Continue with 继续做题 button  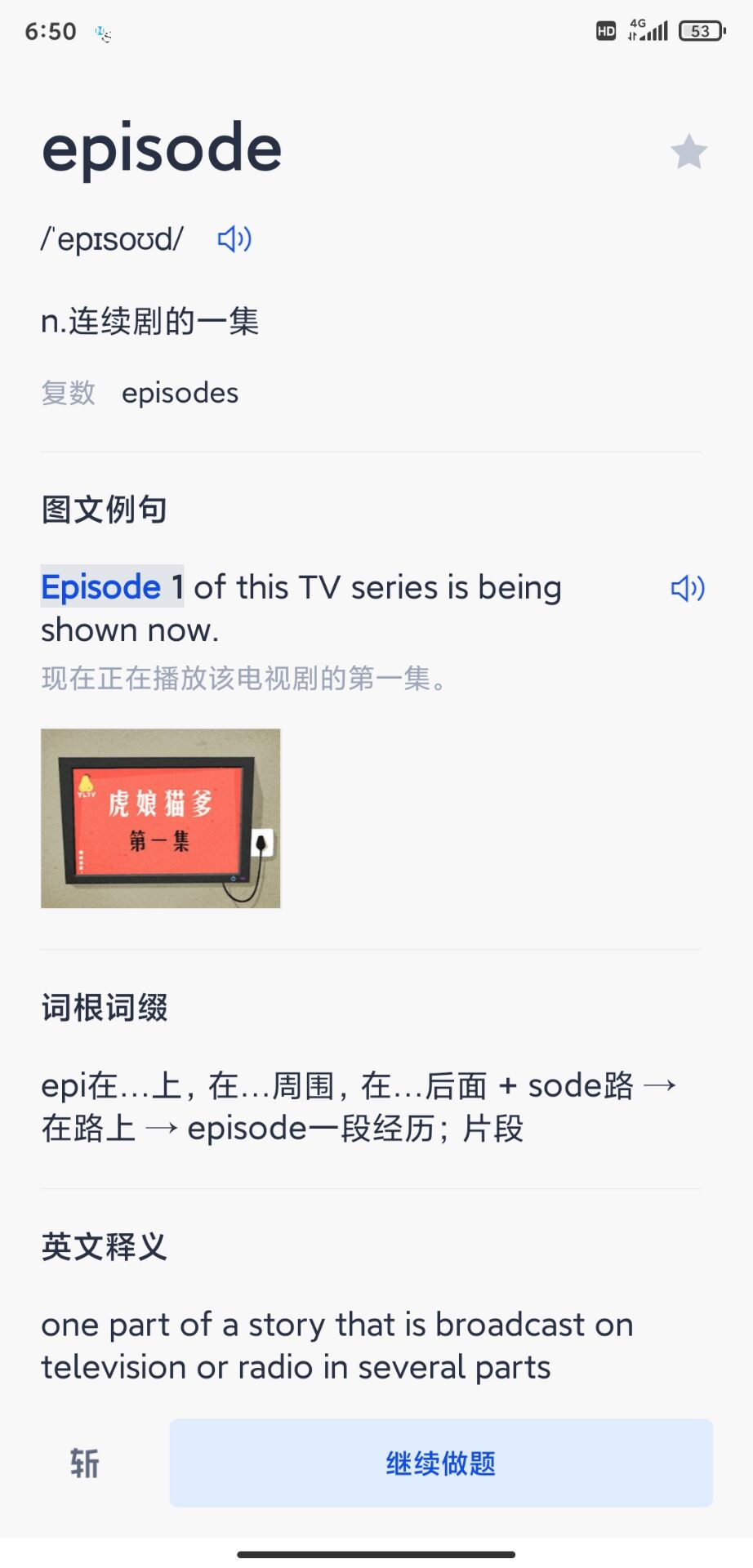(x=440, y=1463)
